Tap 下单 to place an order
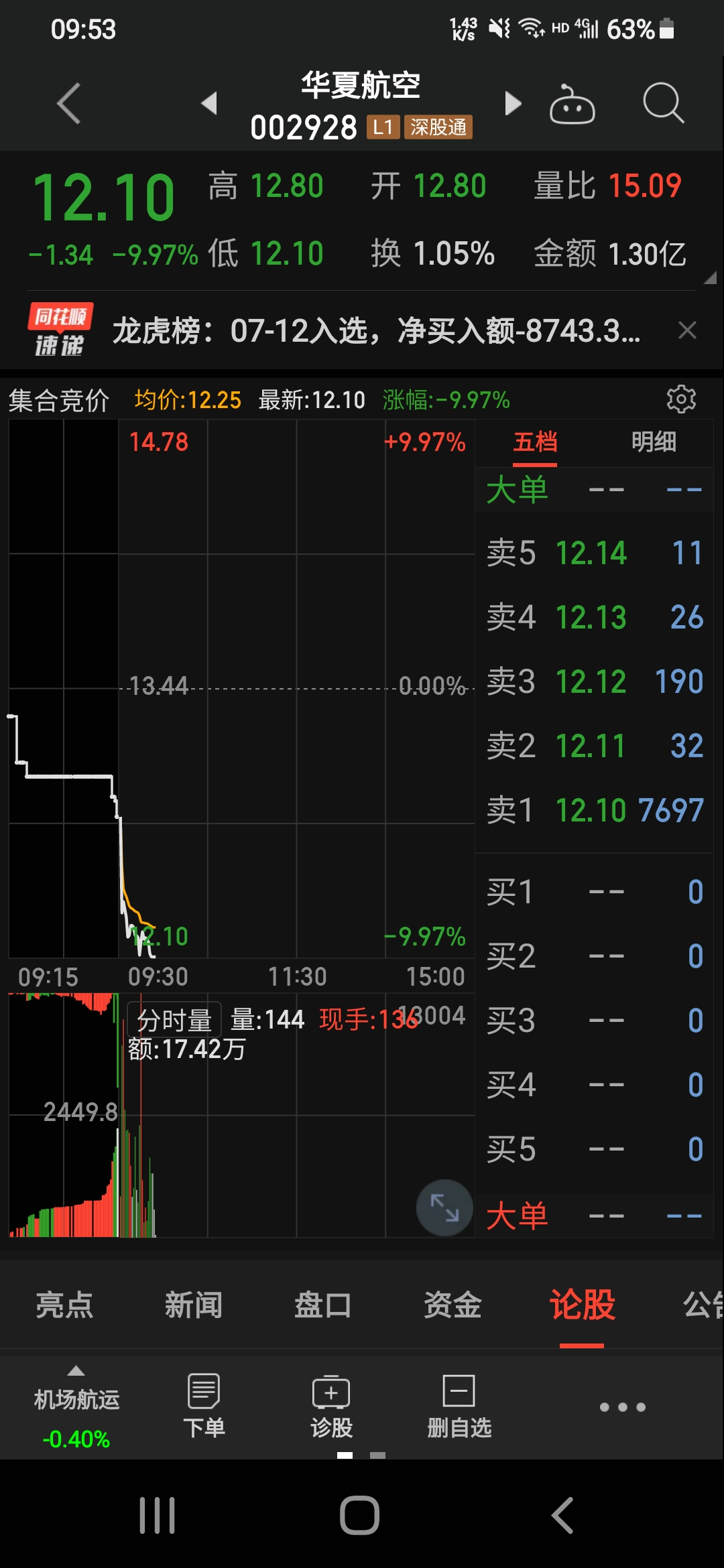This screenshot has height=1568, width=724. pos(204,1406)
